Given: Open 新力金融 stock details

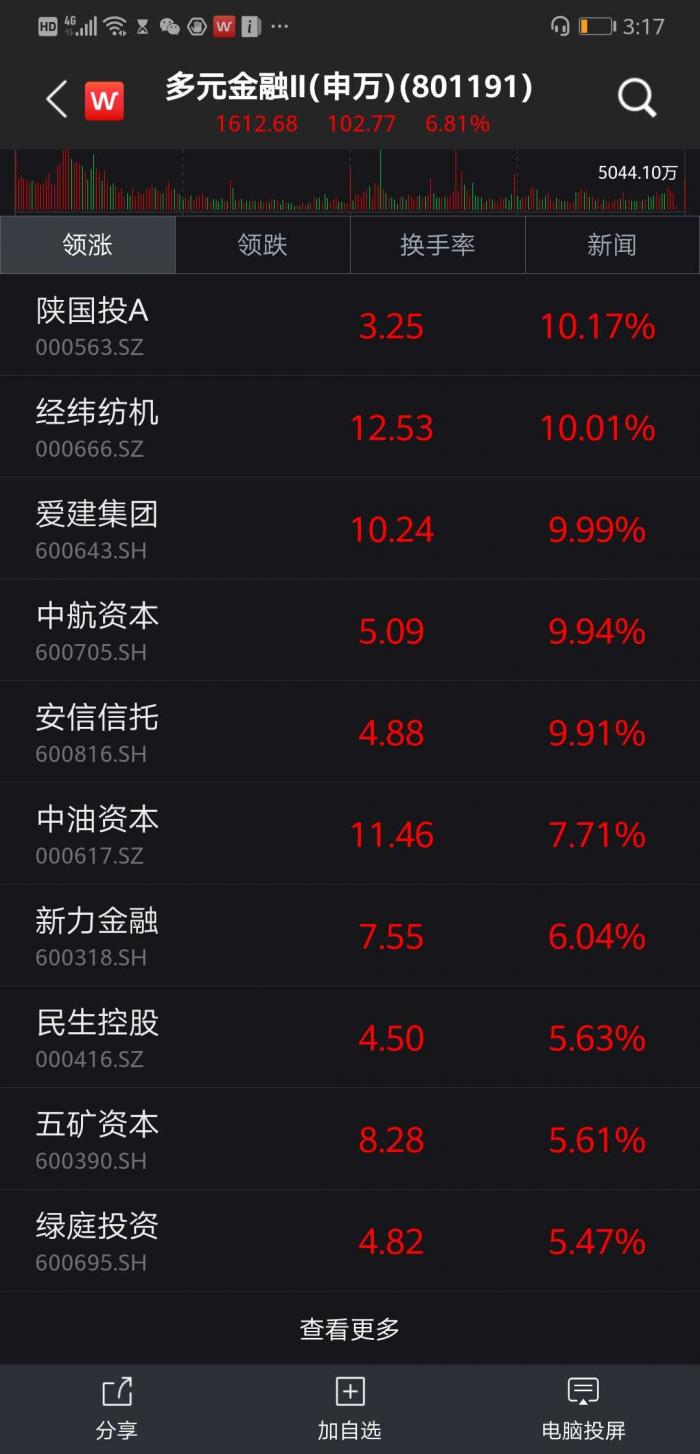Looking at the screenshot, I should [97, 936].
